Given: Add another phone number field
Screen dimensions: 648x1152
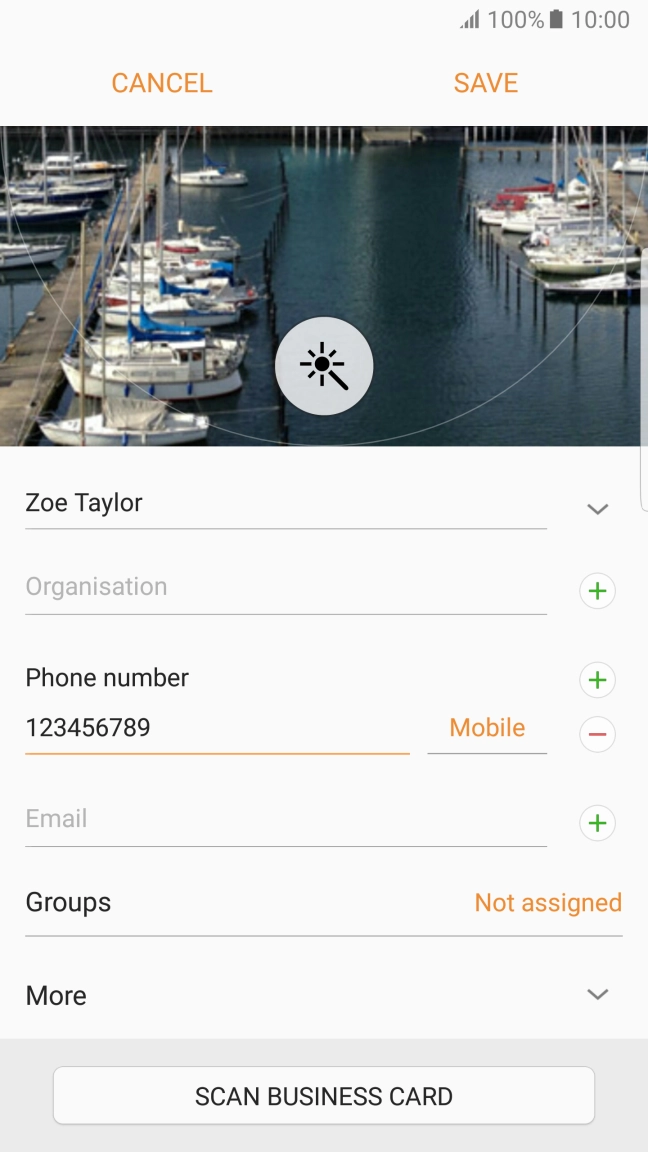Looking at the screenshot, I should pyautogui.click(x=597, y=680).
